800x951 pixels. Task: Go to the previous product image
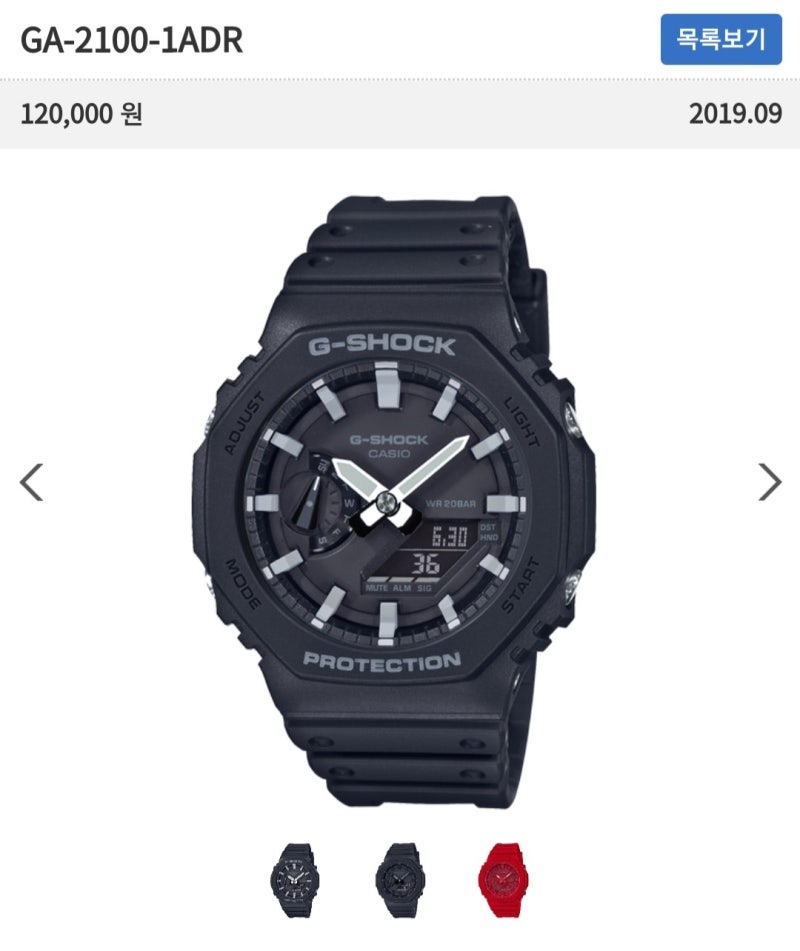pos(32,482)
